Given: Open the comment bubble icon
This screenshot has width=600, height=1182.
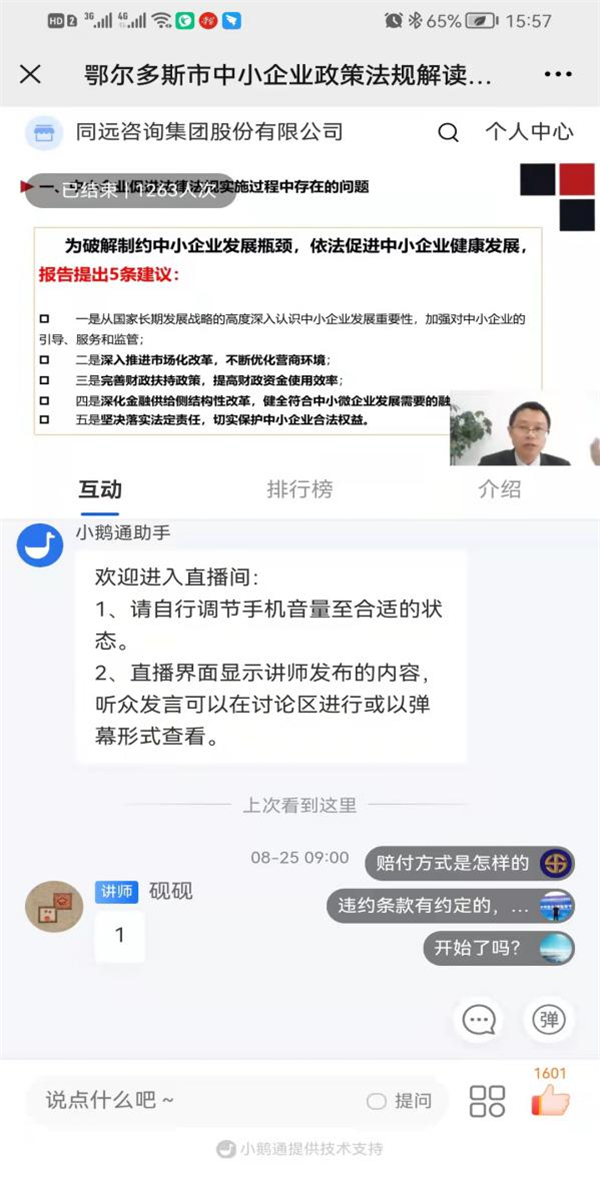Looking at the screenshot, I should (479, 1020).
